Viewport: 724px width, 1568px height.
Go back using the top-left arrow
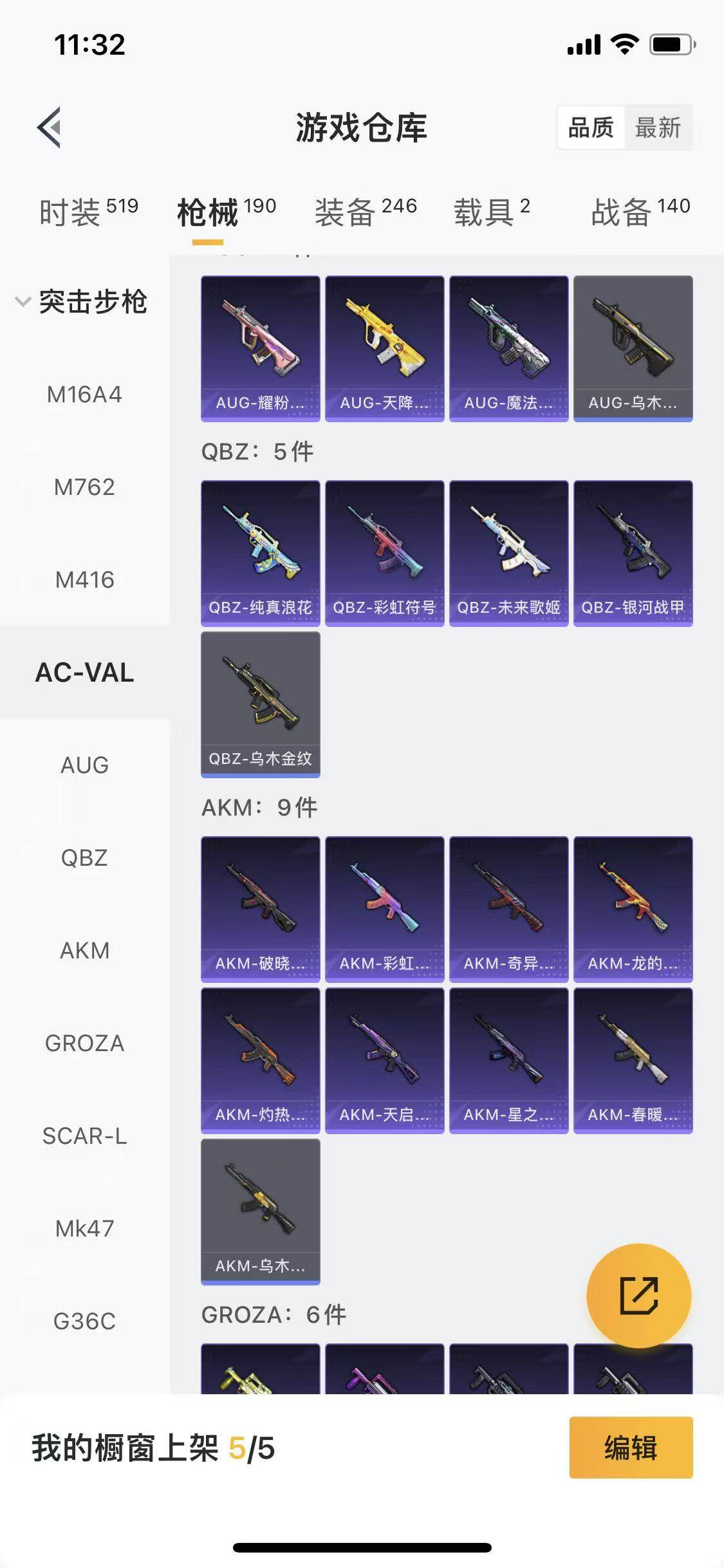[x=50, y=127]
